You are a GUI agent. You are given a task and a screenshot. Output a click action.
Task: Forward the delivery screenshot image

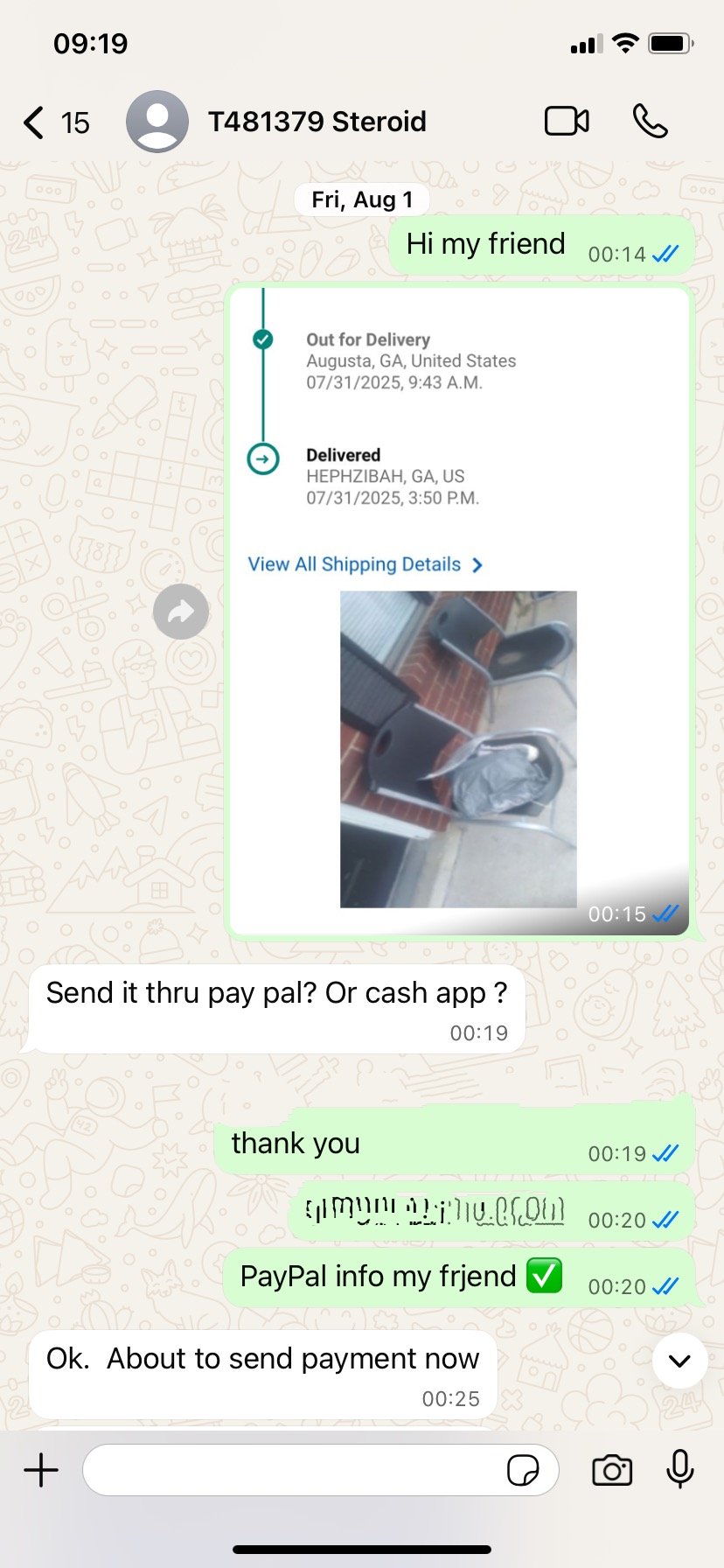(x=181, y=611)
